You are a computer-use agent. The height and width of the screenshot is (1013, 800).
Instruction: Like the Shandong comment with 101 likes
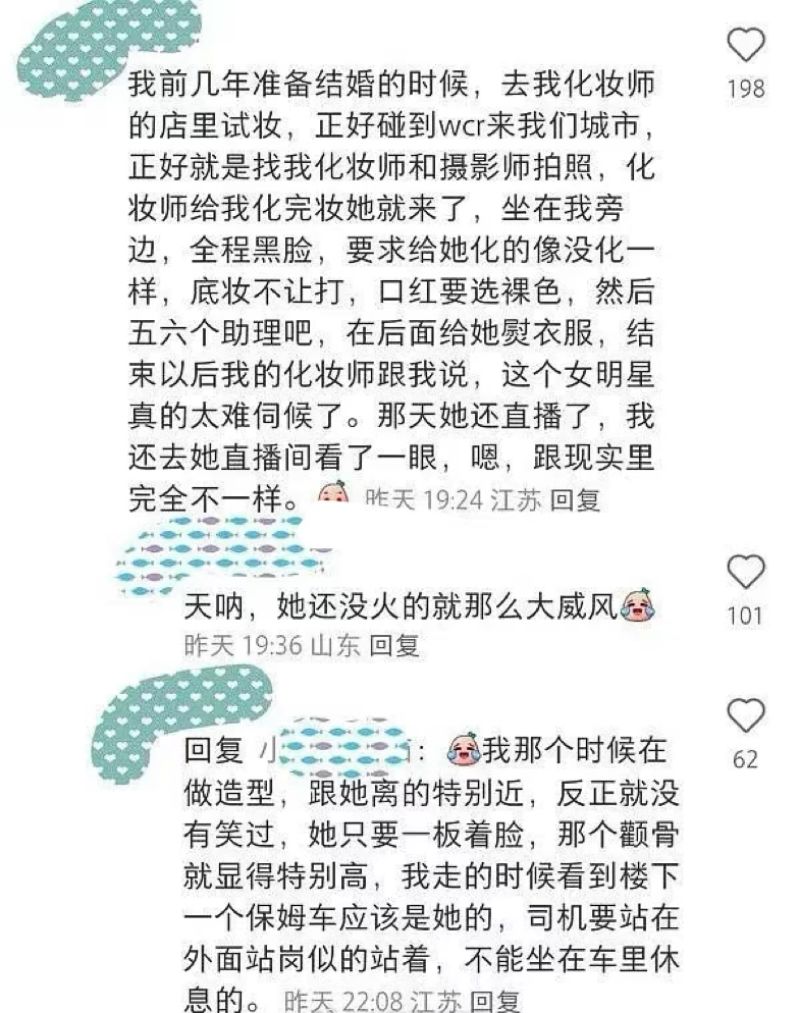click(x=745, y=573)
